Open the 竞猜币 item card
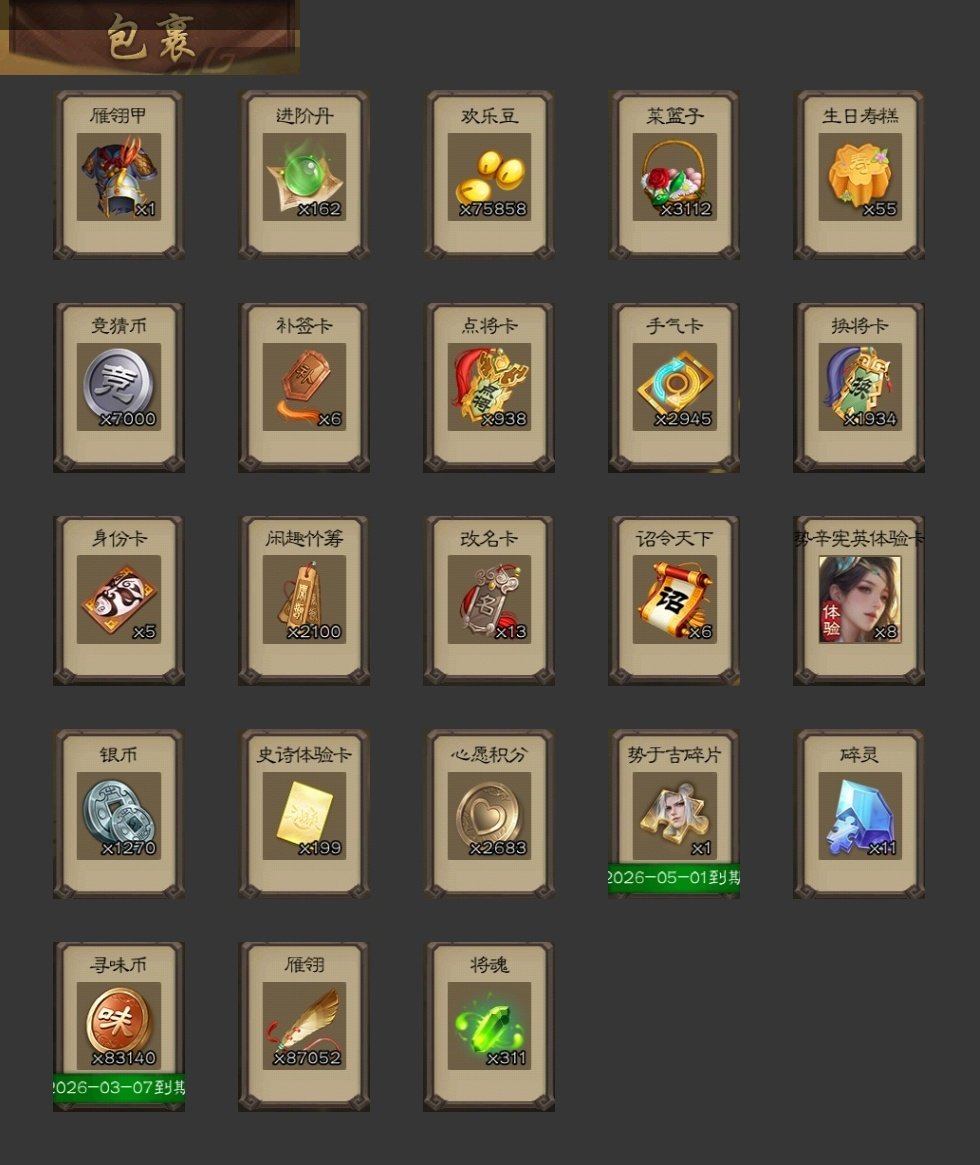Image resolution: width=980 pixels, height=1165 pixels. [x=119, y=388]
